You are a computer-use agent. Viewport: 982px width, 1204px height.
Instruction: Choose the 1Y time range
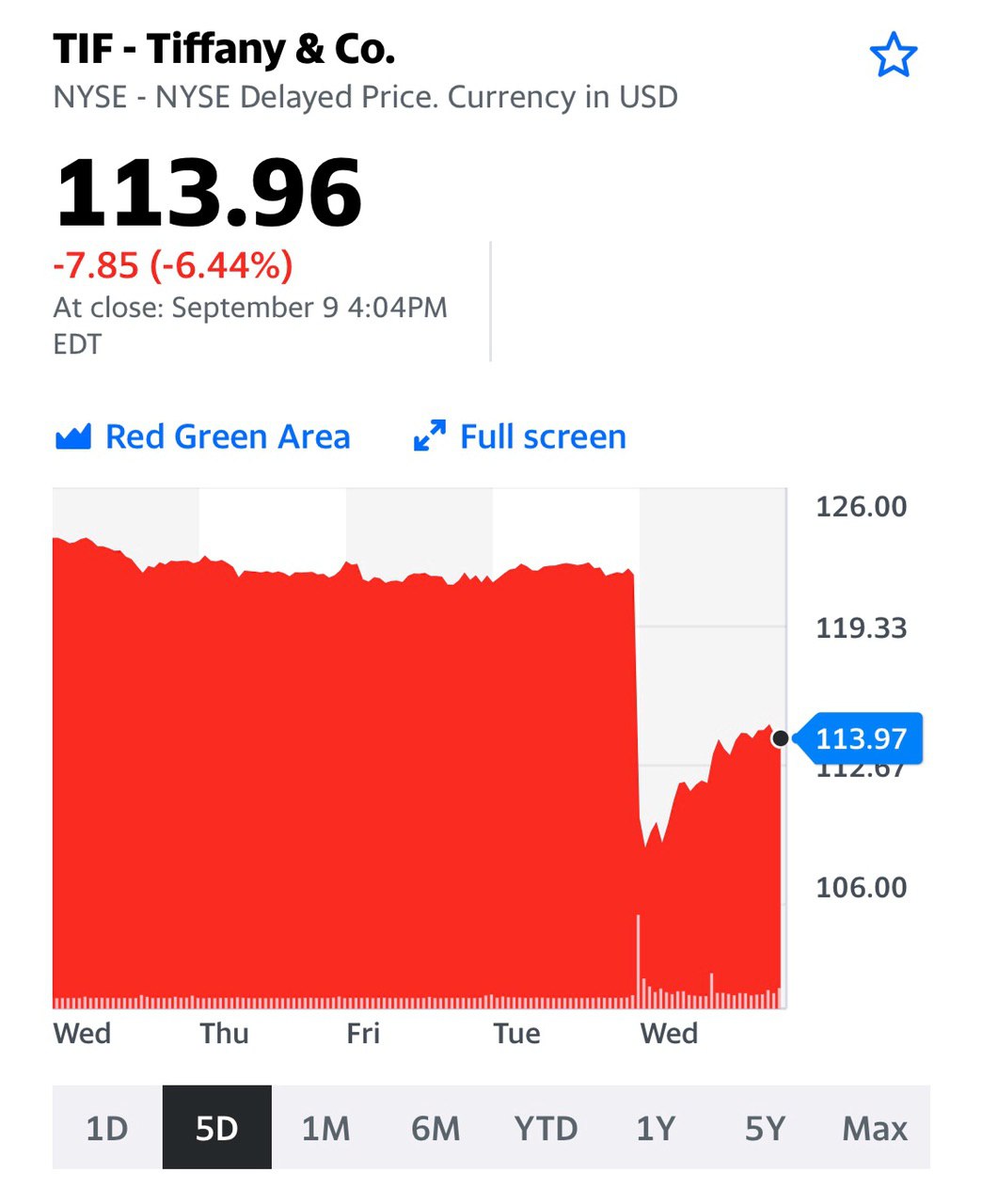pyautogui.click(x=656, y=1128)
